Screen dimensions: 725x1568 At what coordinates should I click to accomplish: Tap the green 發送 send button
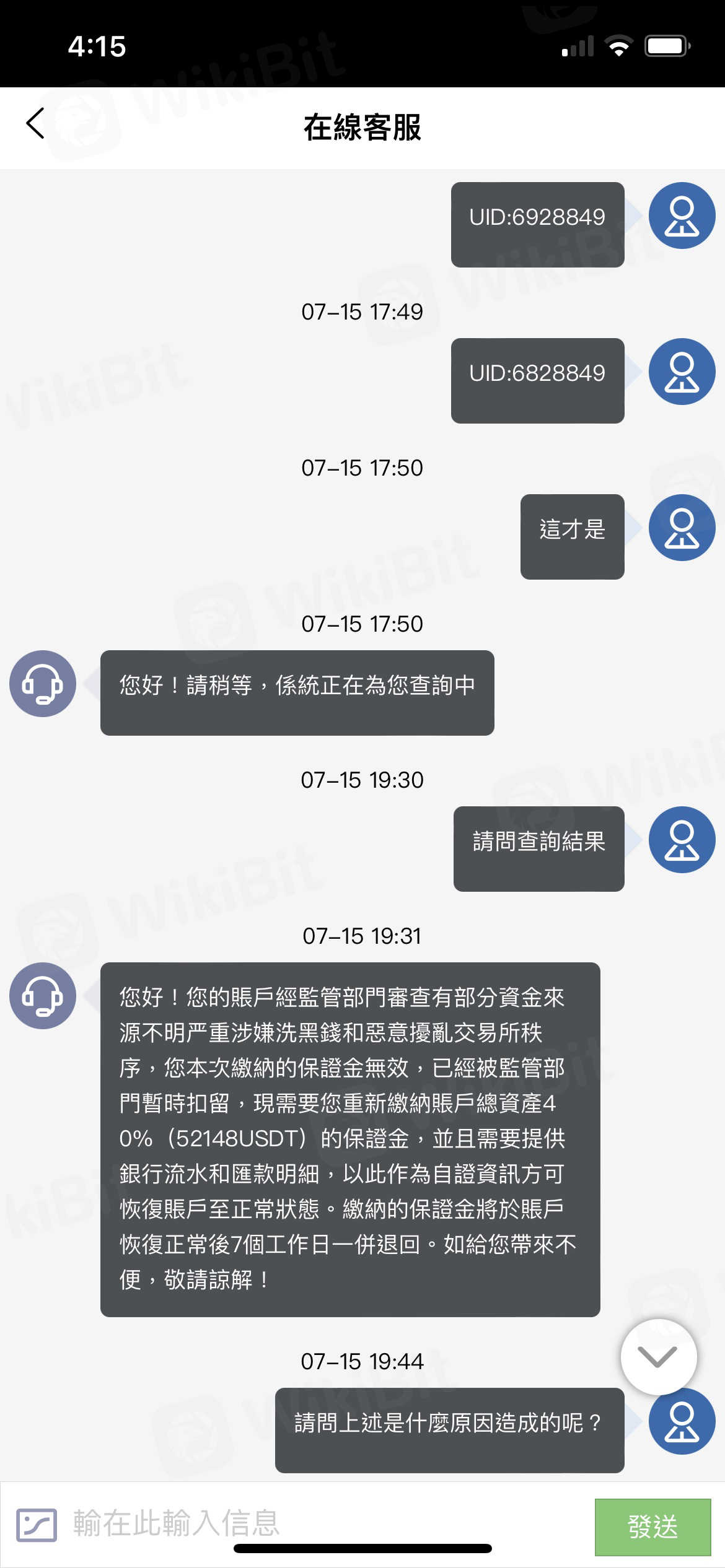[652, 1527]
